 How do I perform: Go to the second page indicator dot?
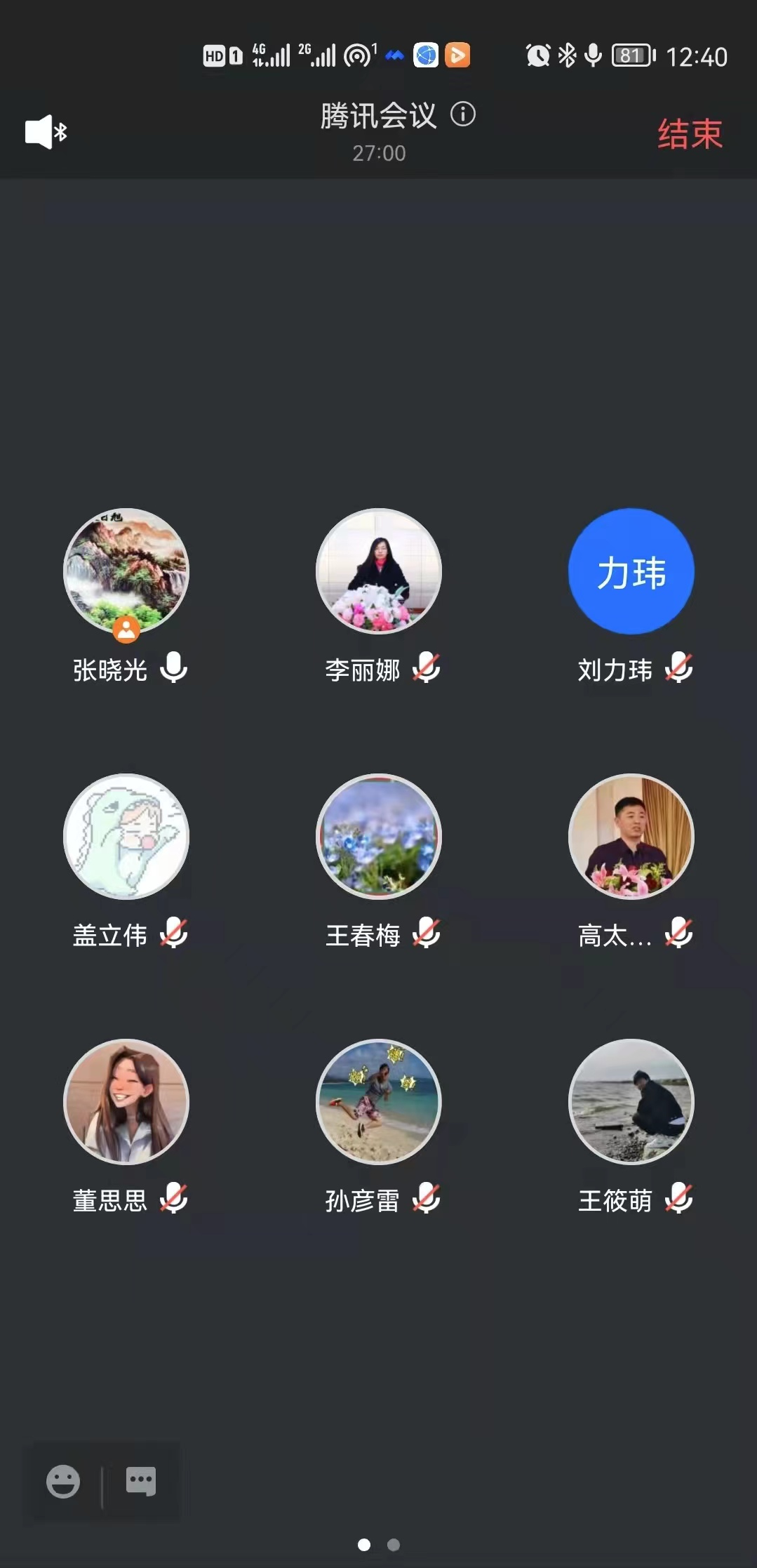394,1545
